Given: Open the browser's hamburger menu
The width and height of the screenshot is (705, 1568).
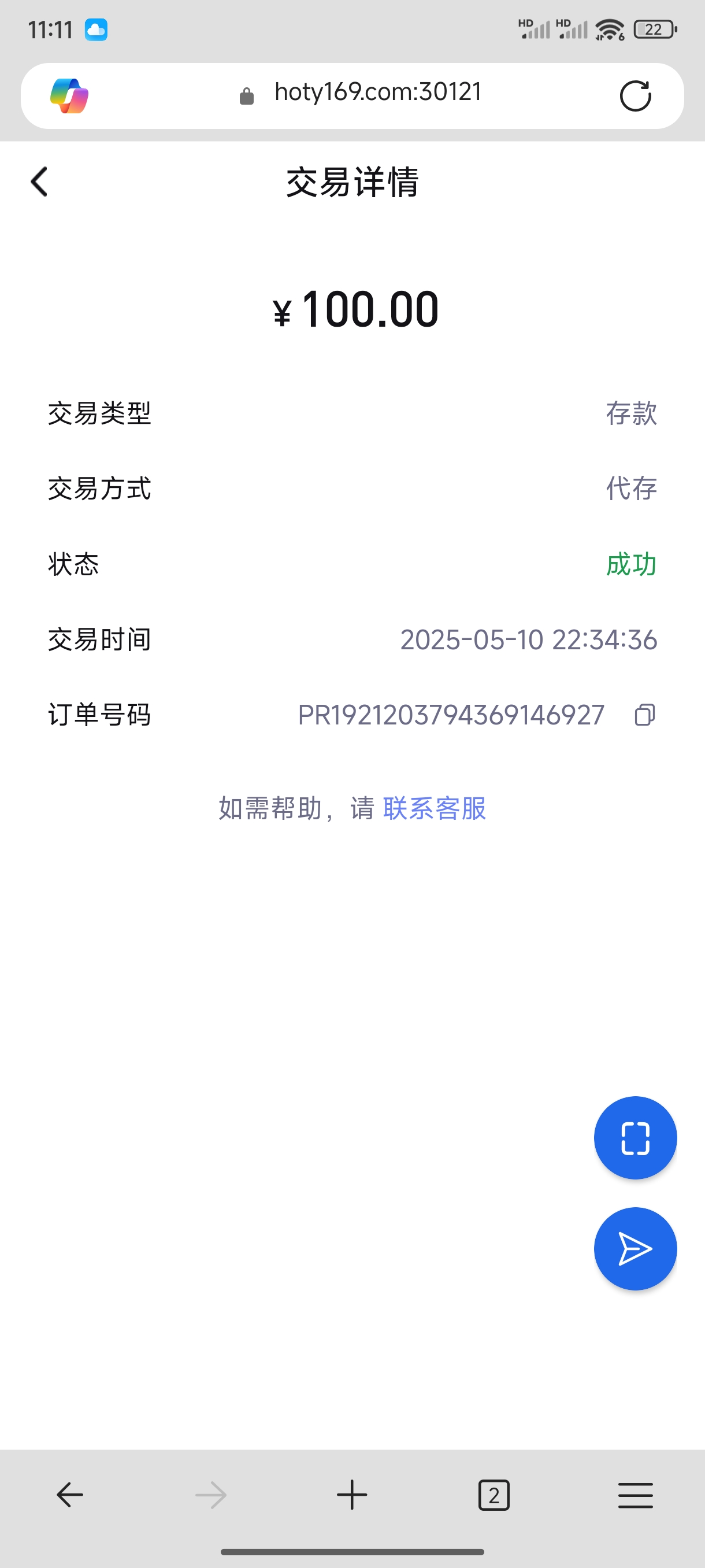Looking at the screenshot, I should (x=635, y=1495).
